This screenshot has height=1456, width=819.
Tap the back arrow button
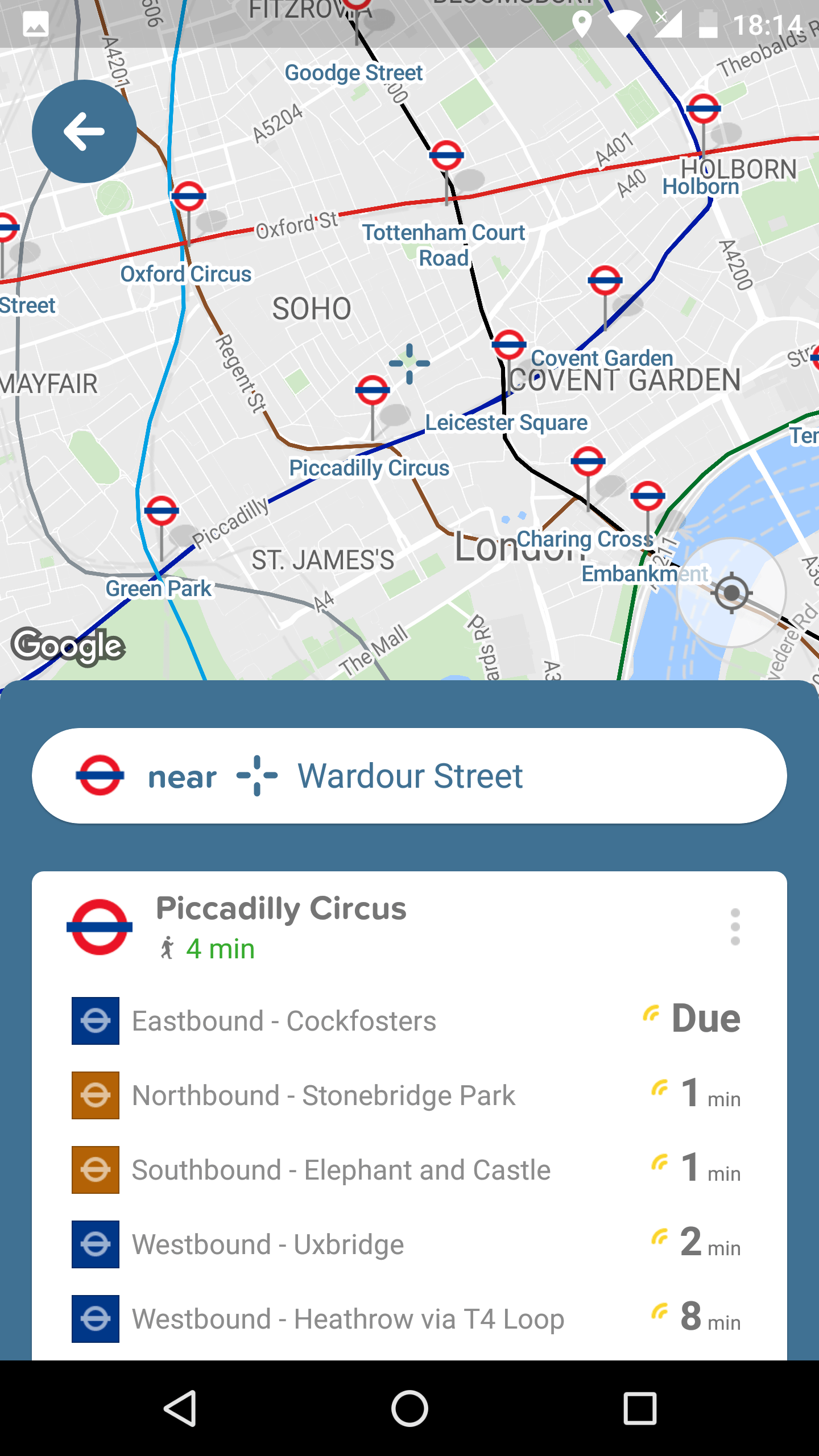[x=84, y=131]
